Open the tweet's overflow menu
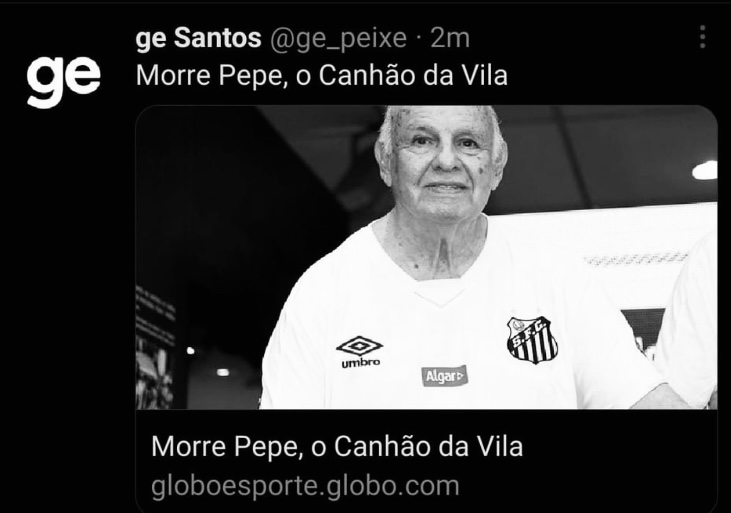731x513 pixels. [x=703, y=37]
